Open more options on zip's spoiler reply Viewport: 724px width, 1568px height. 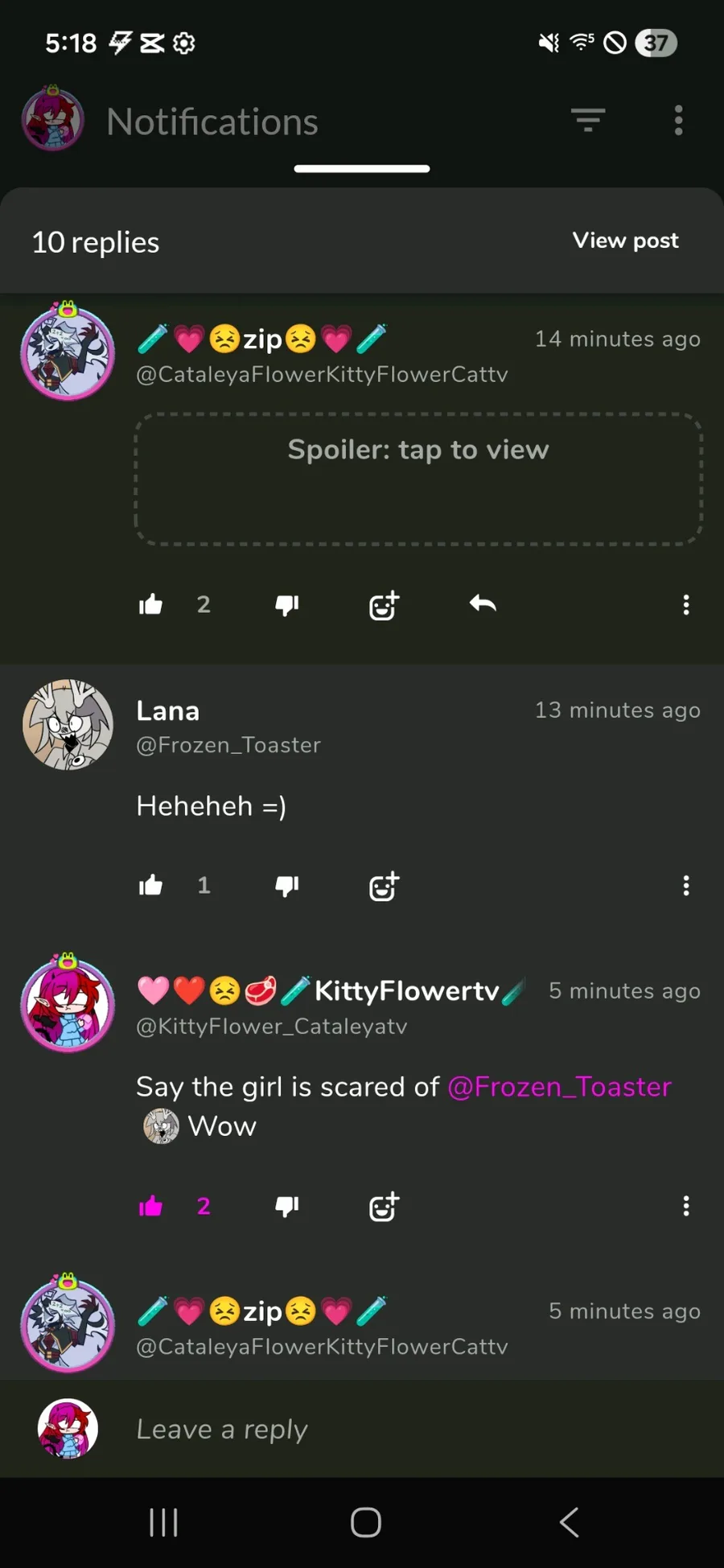coord(686,605)
